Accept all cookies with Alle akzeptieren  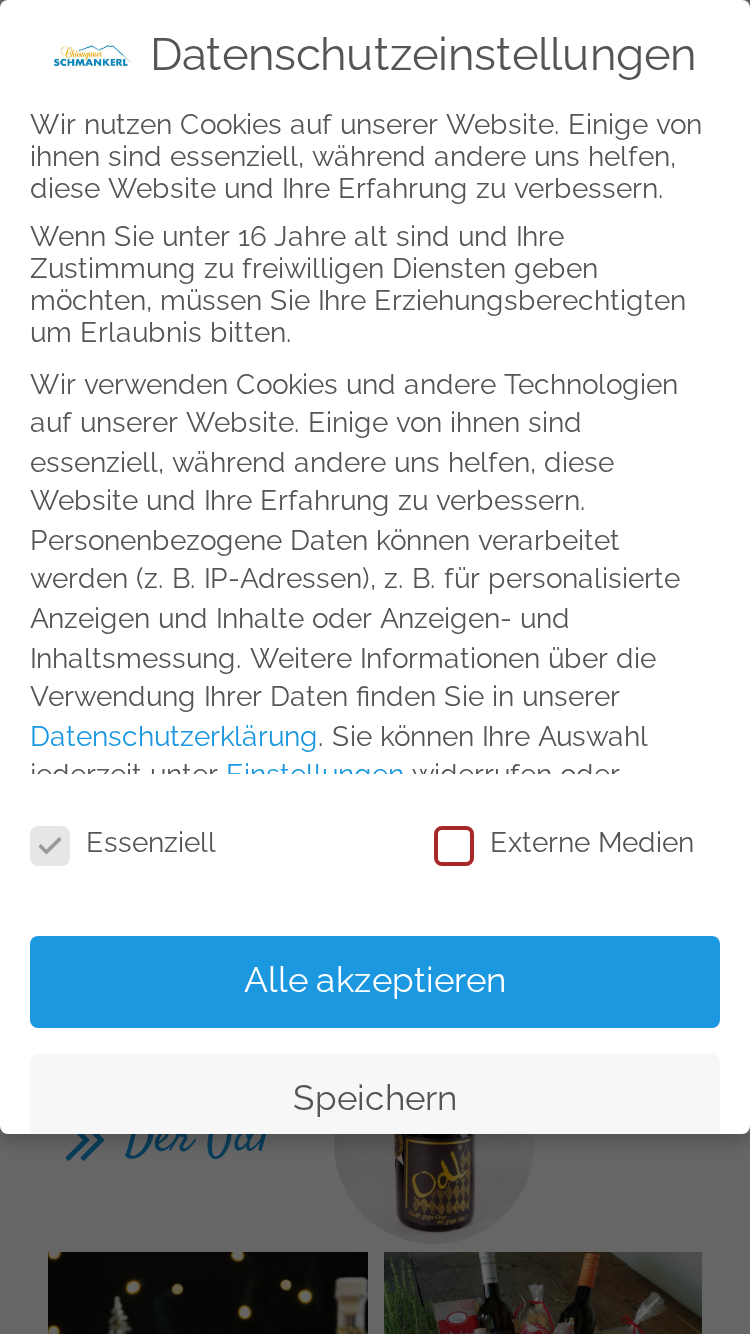(x=375, y=981)
